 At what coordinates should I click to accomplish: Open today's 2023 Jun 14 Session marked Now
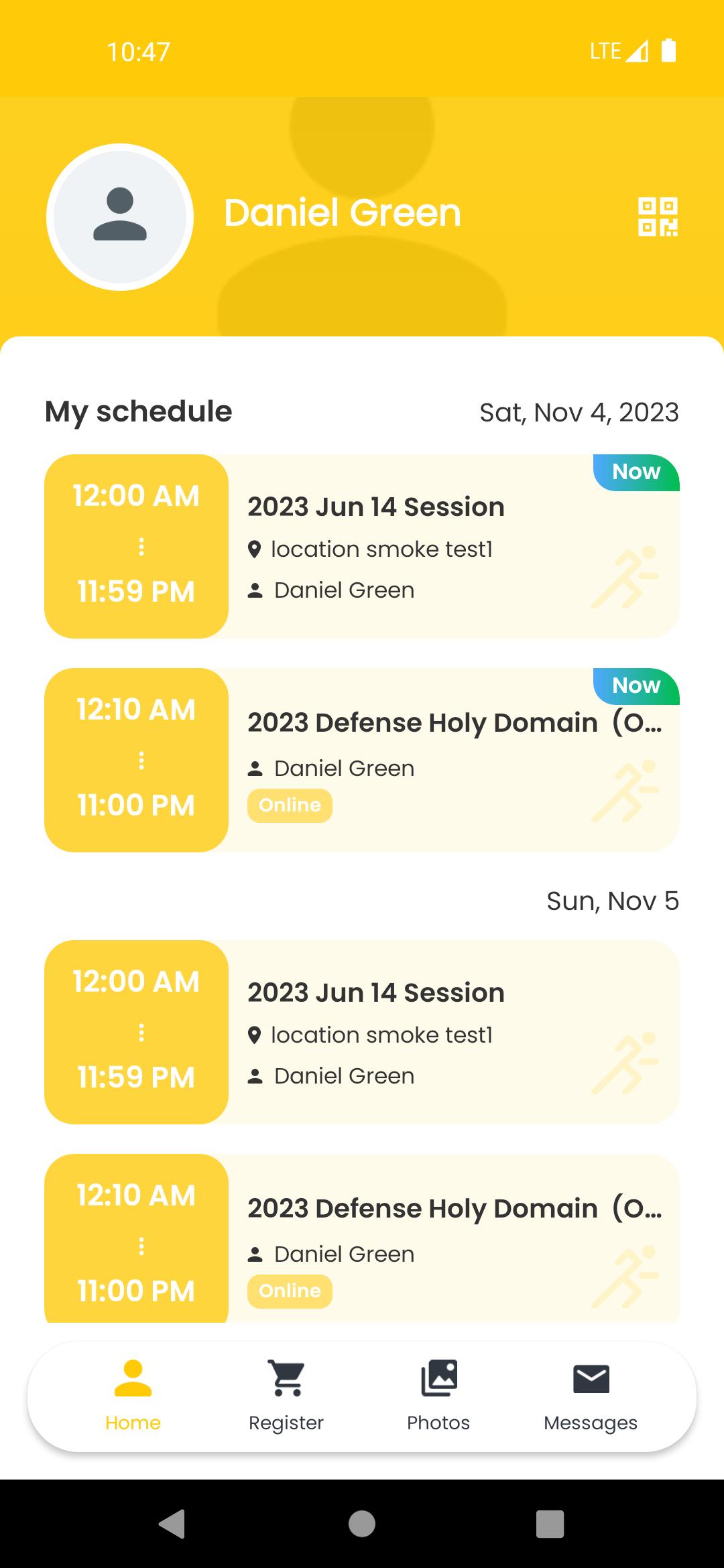(x=362, y=546)
